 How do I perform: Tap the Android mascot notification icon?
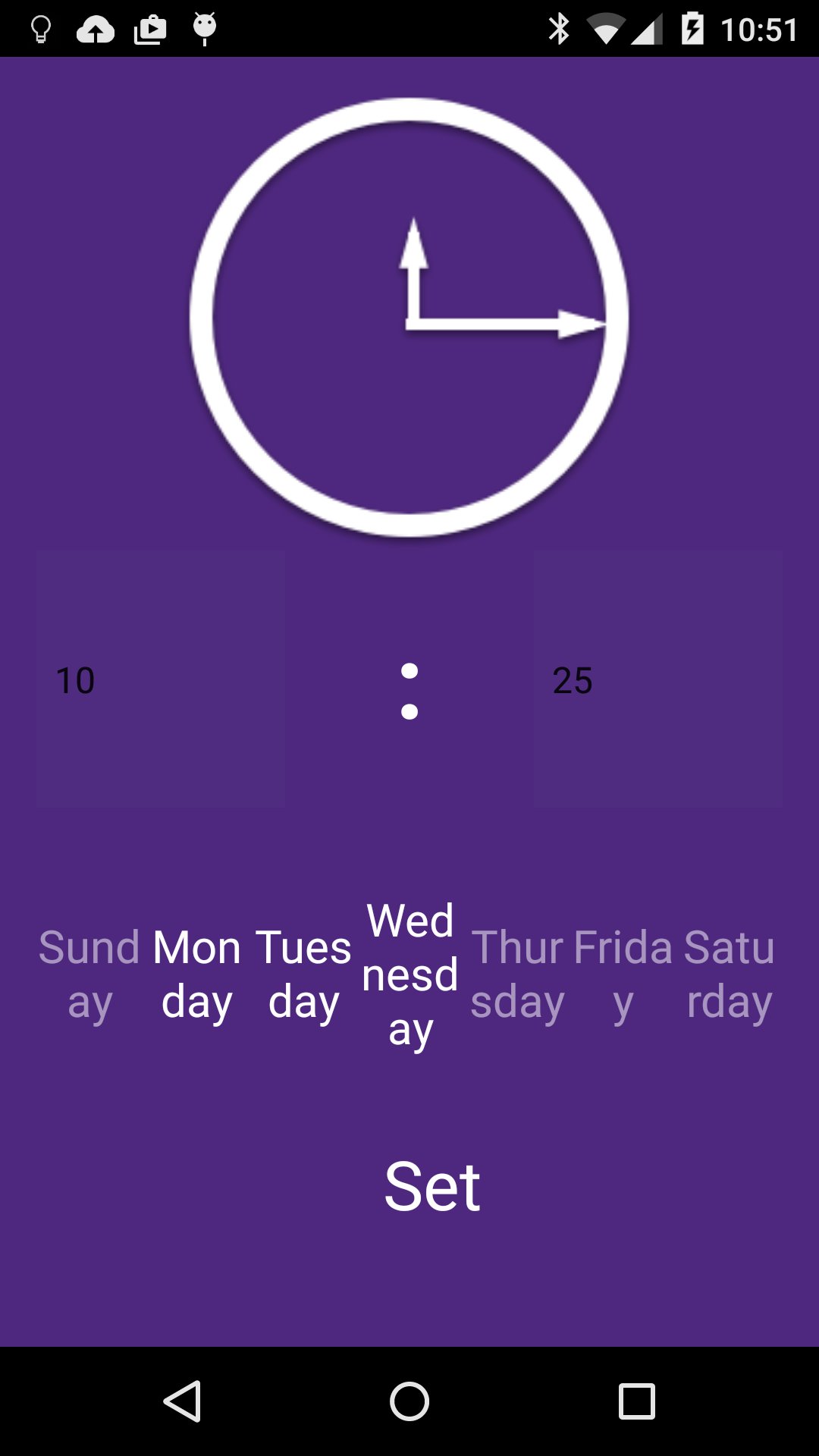[x=203, y=29]
